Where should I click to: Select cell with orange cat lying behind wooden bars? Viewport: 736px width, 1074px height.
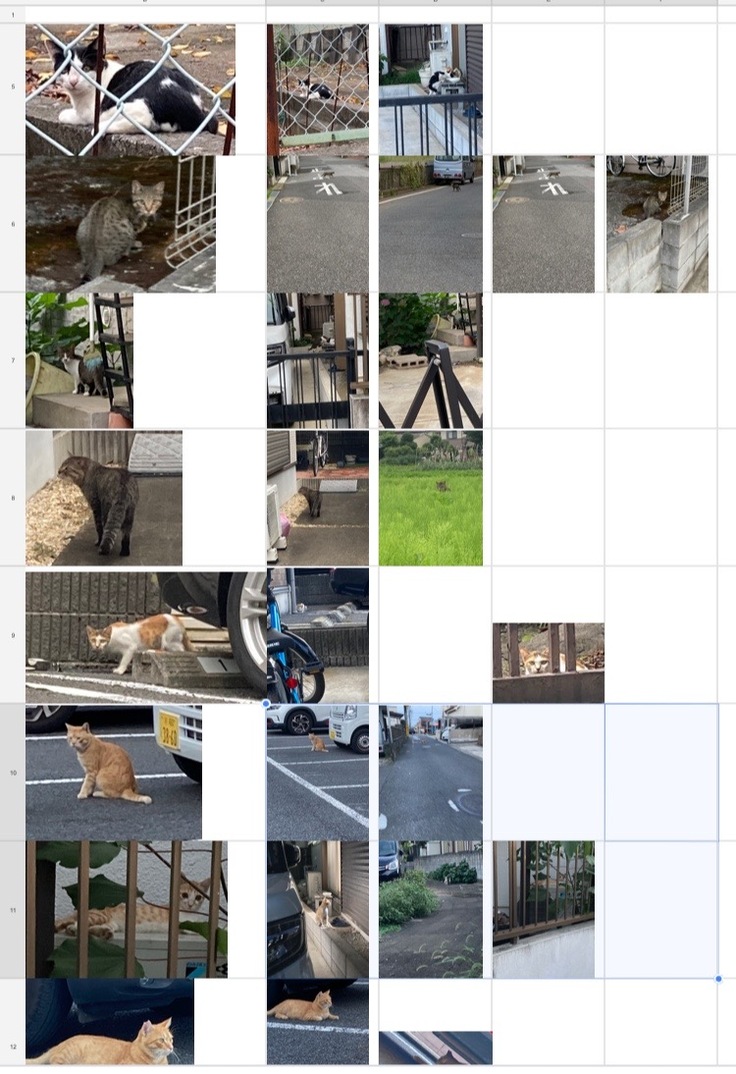point(126,909)
